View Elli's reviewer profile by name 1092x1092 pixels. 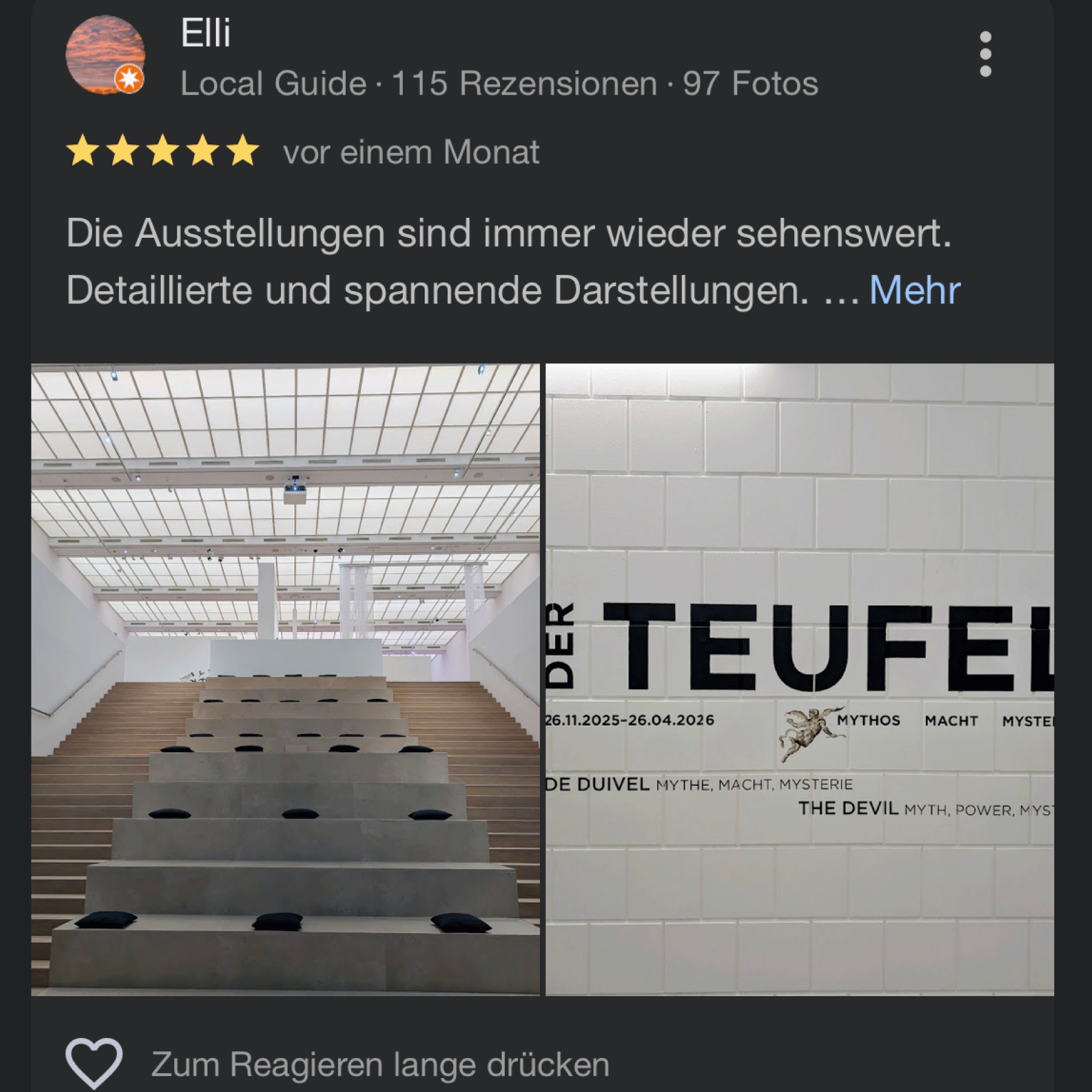point(206,33)
